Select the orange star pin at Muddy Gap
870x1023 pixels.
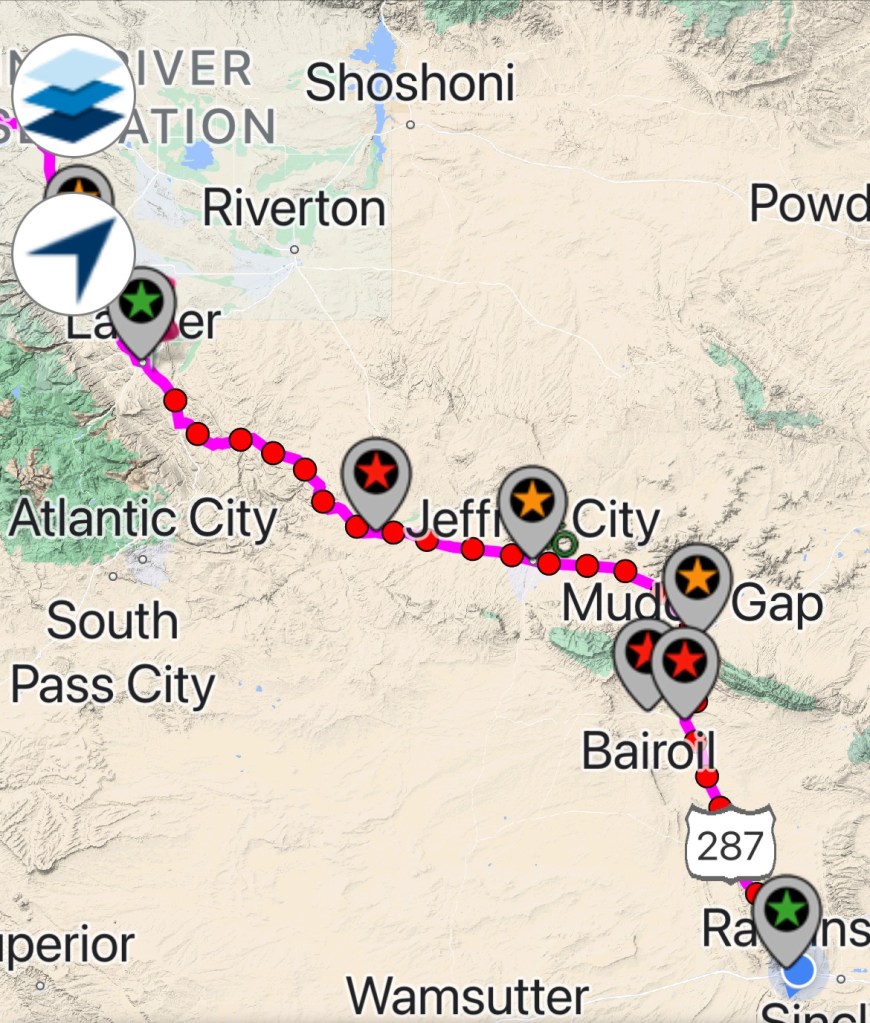(697, 578)
